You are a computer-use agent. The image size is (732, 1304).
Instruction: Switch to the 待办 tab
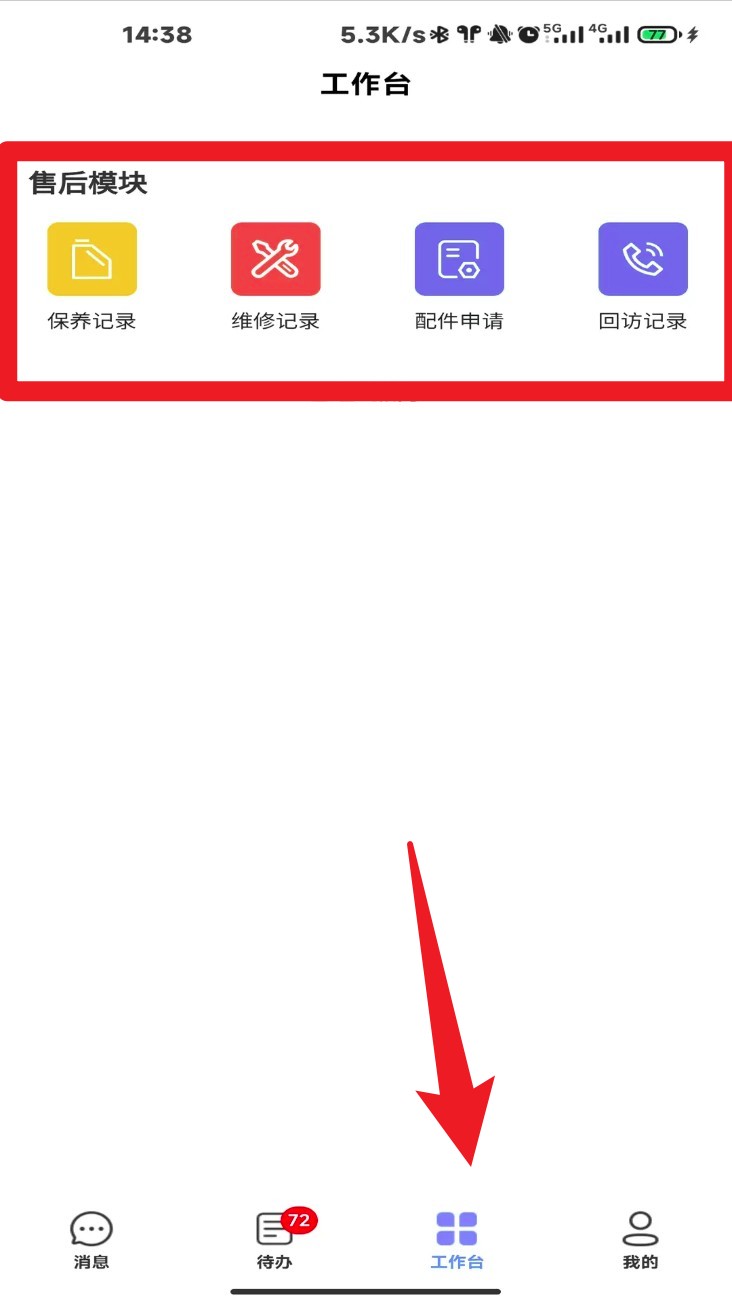[x=274, y=1240]
